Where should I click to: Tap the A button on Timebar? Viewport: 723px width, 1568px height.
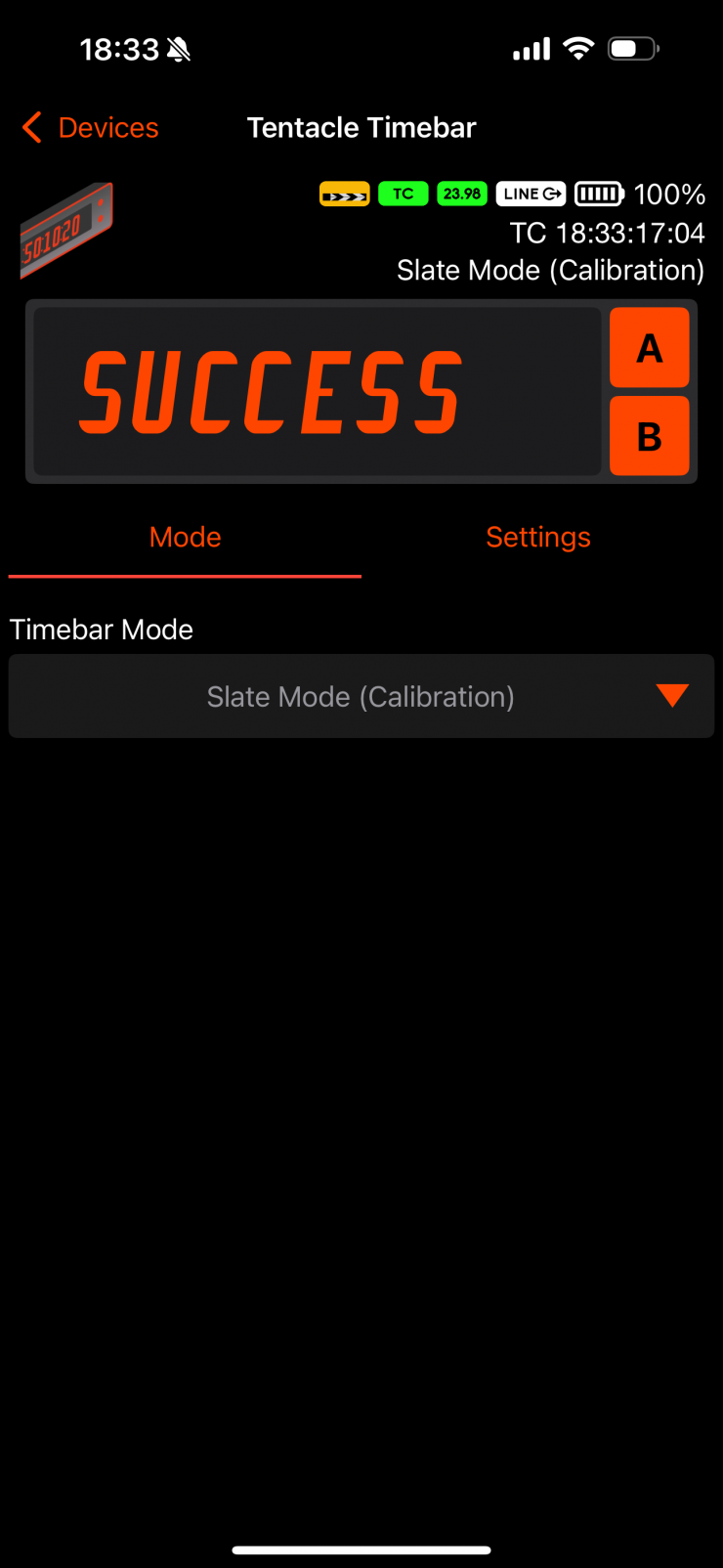pyautogui.click(x=649, y=348)
